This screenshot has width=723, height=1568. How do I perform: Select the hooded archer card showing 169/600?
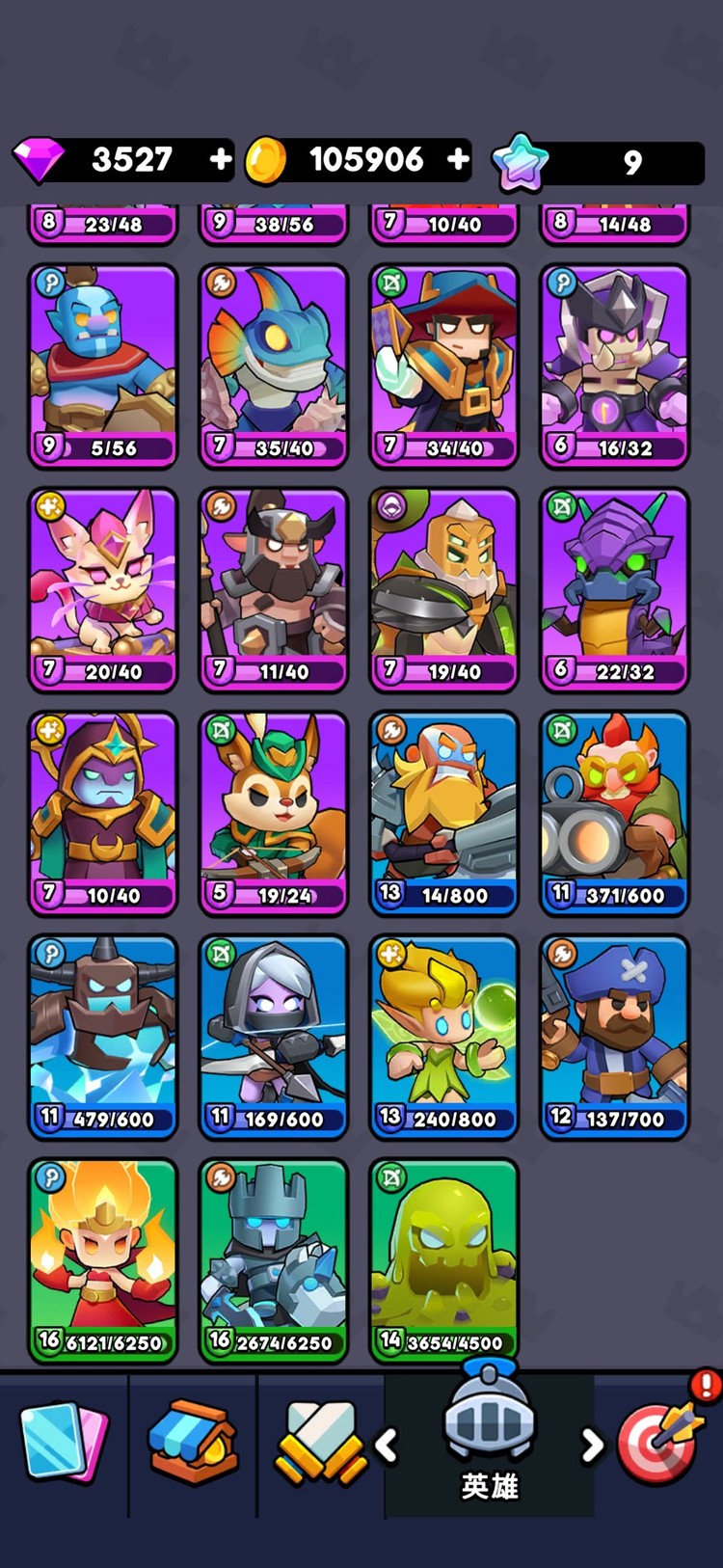[274, 1038]
